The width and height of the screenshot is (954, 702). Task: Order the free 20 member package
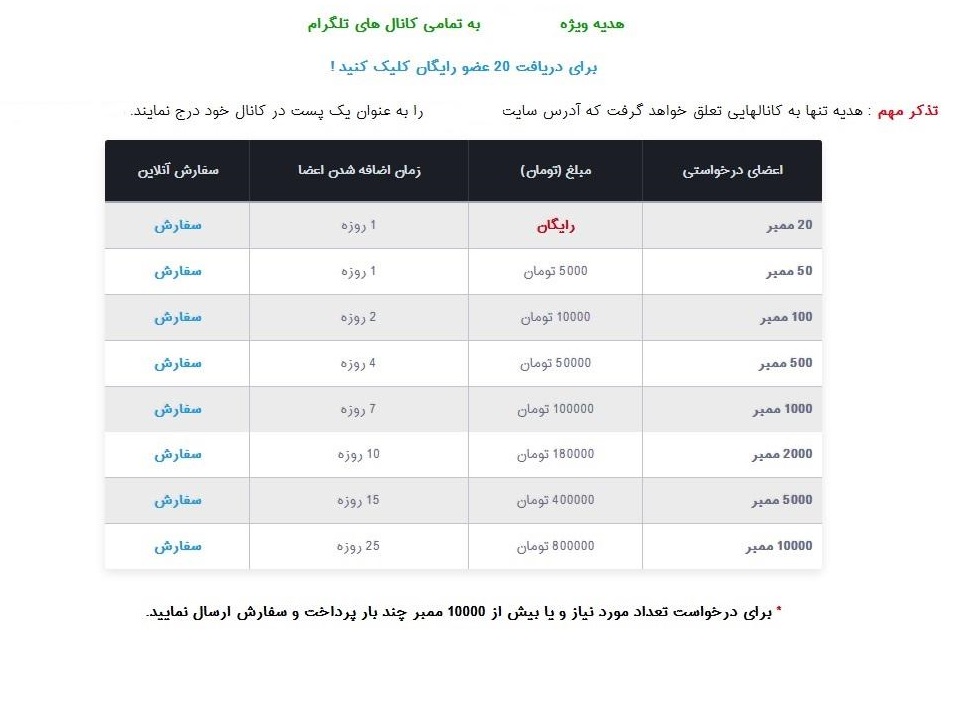tap(178, 225)
